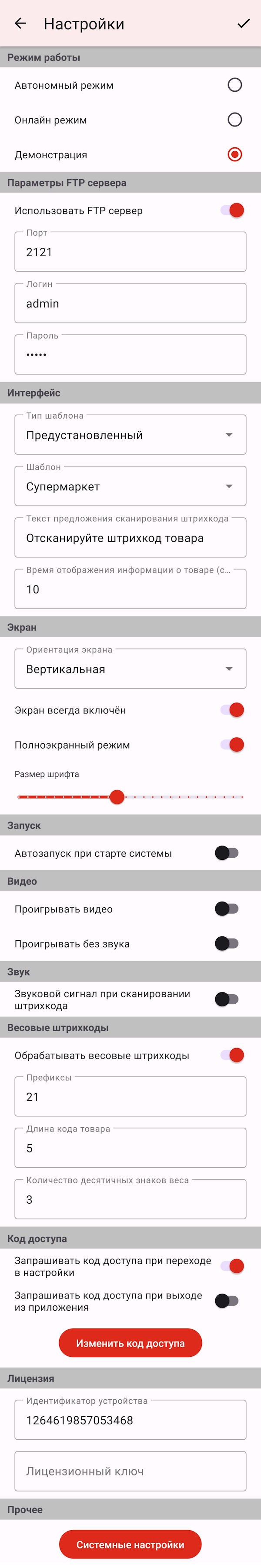261x1568 pixels.
Task: Open Системные настройки button
Action: coord(130,1544)
